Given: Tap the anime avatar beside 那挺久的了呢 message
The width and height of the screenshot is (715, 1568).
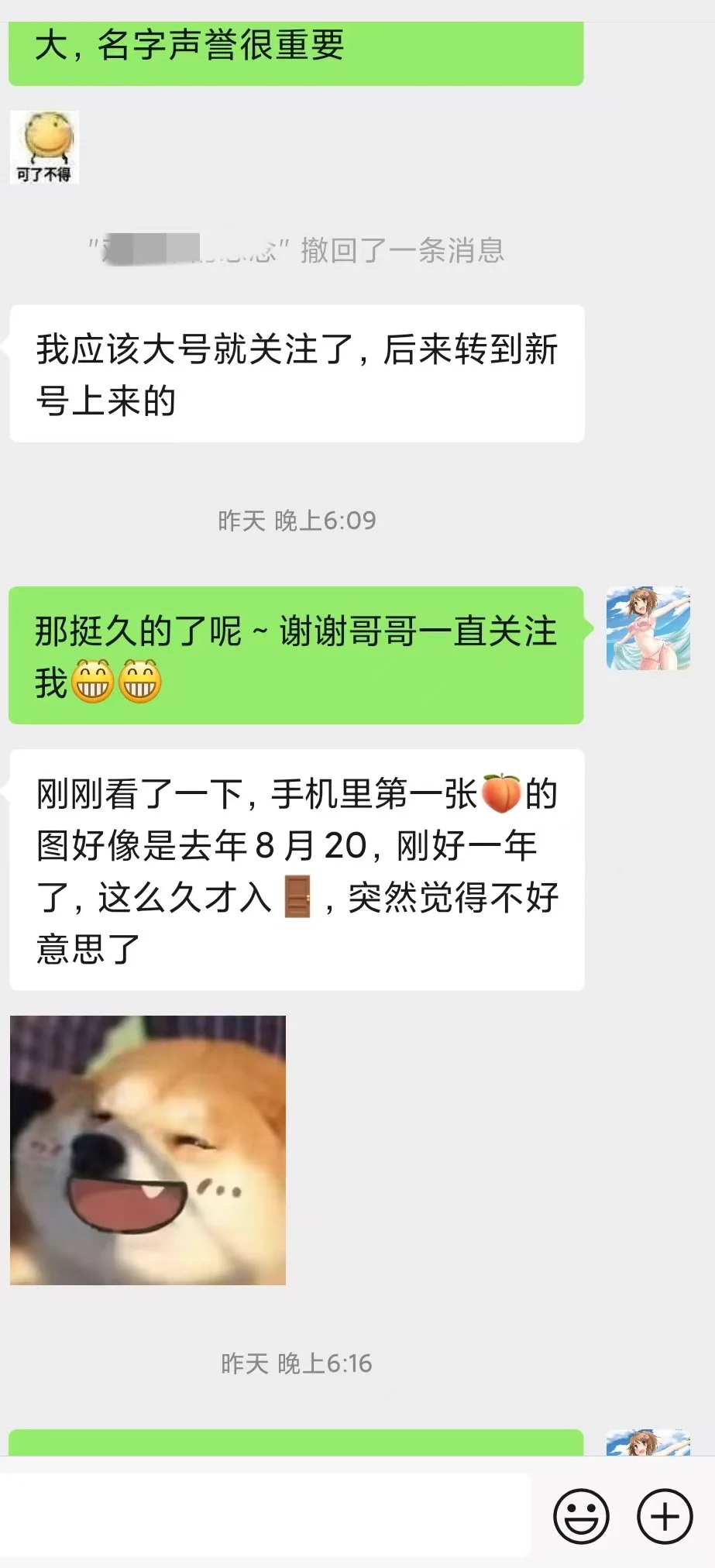Looking at the screenshot, I should [648, 628].
